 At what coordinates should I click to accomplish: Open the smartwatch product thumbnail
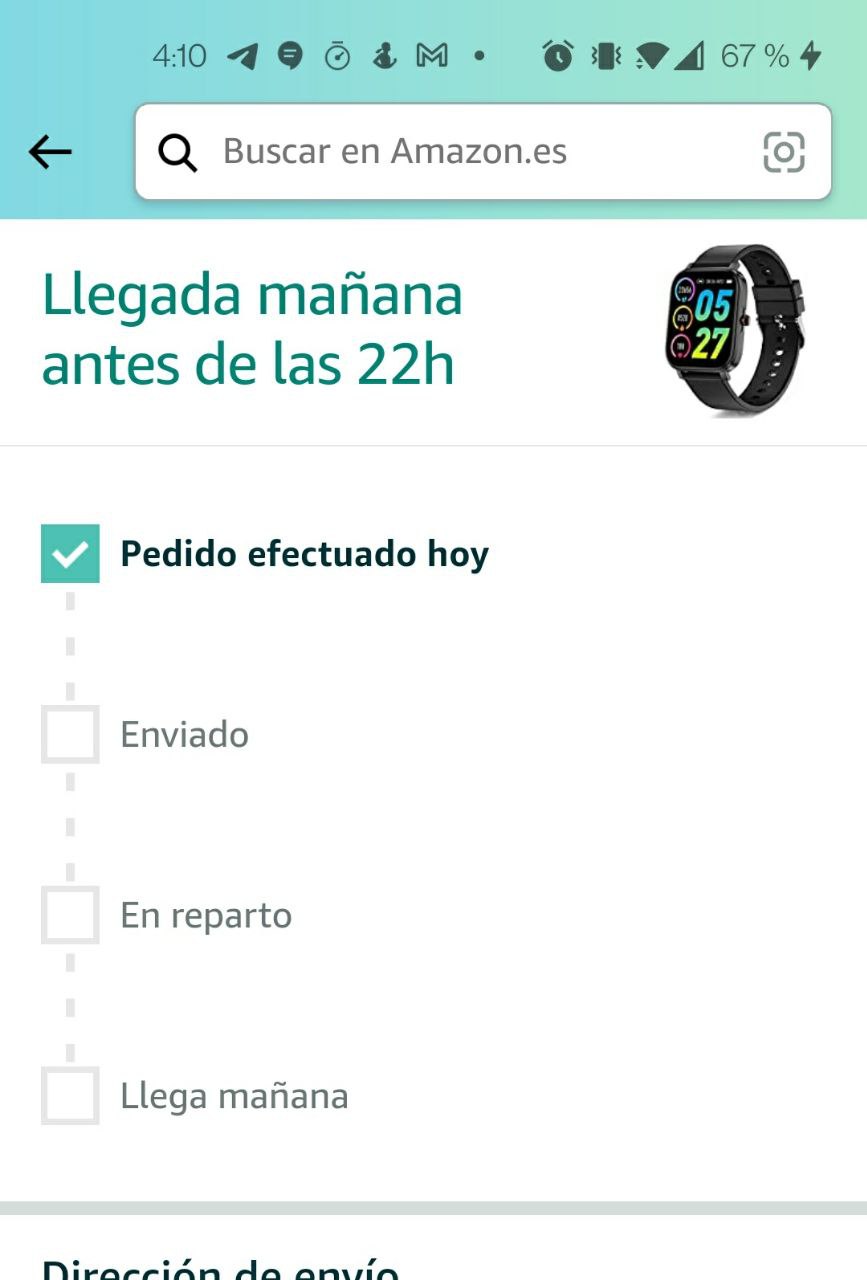click(735, 328)
